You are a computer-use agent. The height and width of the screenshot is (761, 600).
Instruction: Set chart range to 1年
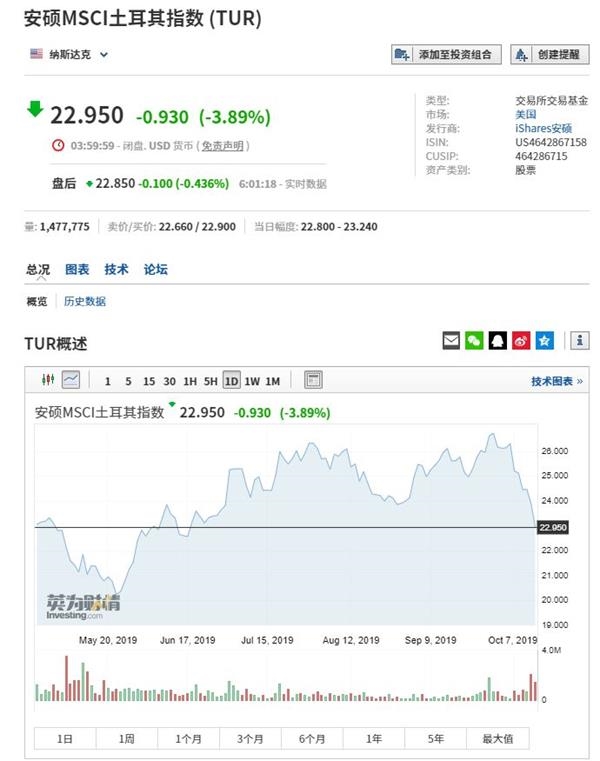point(374,739)
